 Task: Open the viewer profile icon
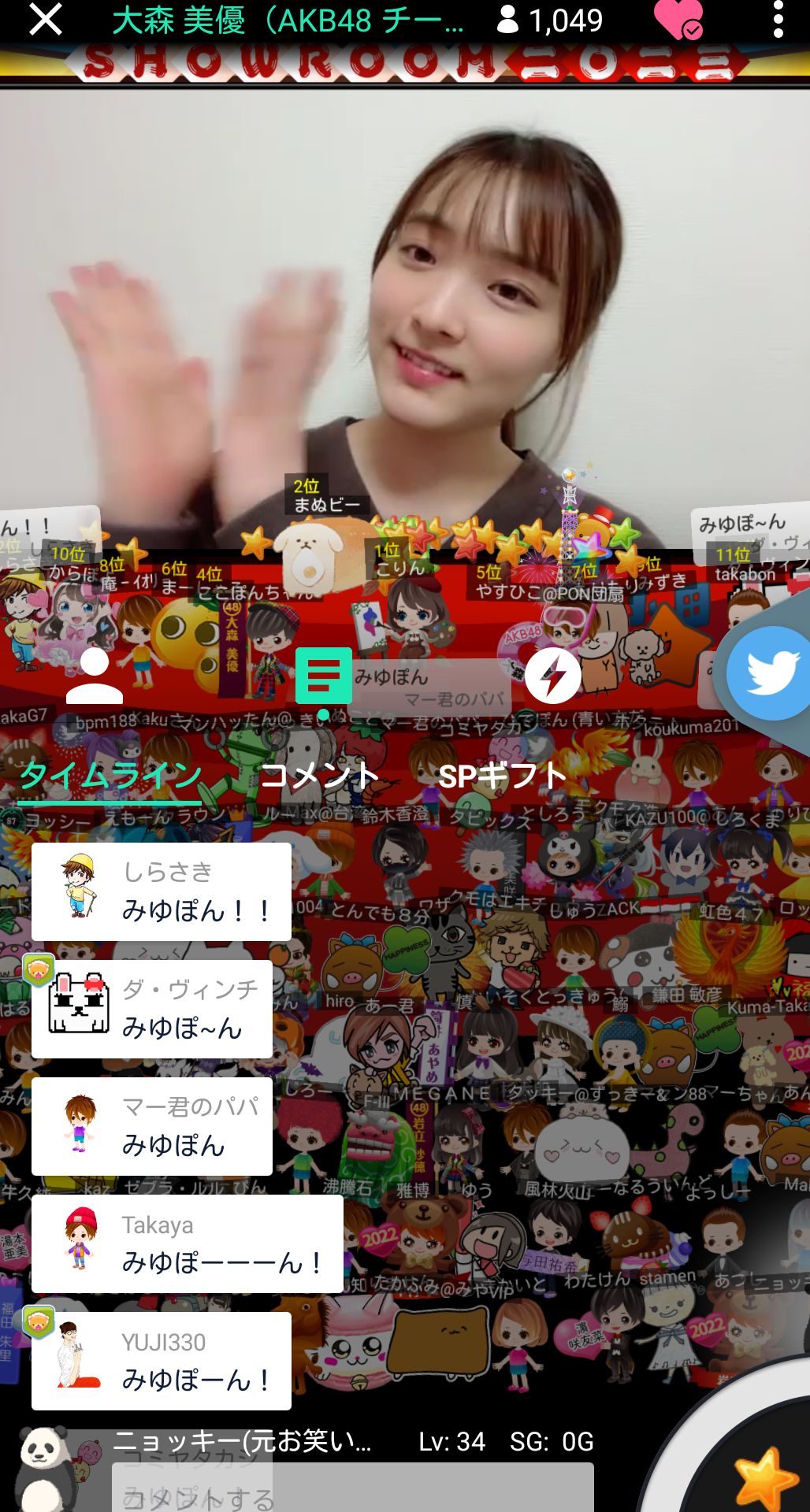95,676
